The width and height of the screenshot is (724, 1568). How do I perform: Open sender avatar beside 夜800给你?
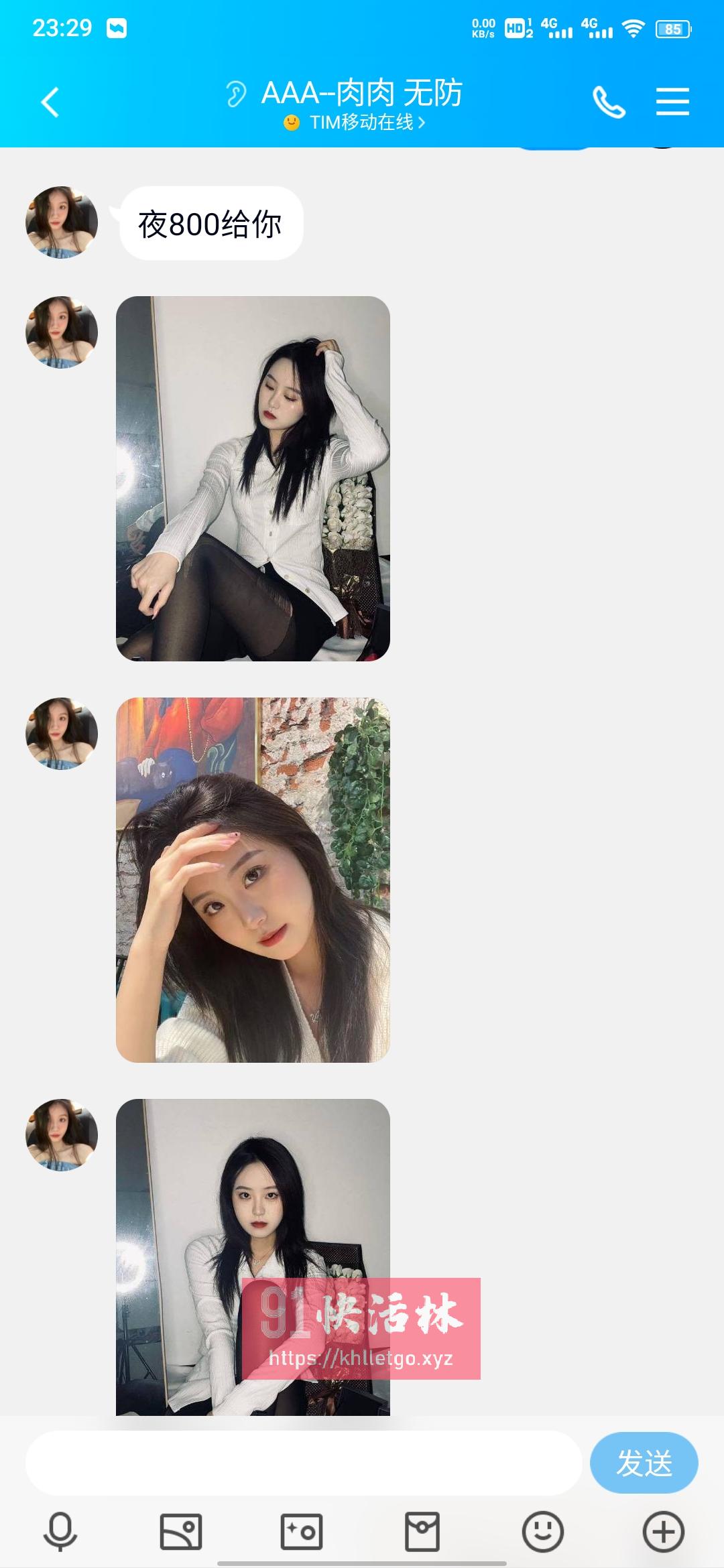click(x=62, y=222)
